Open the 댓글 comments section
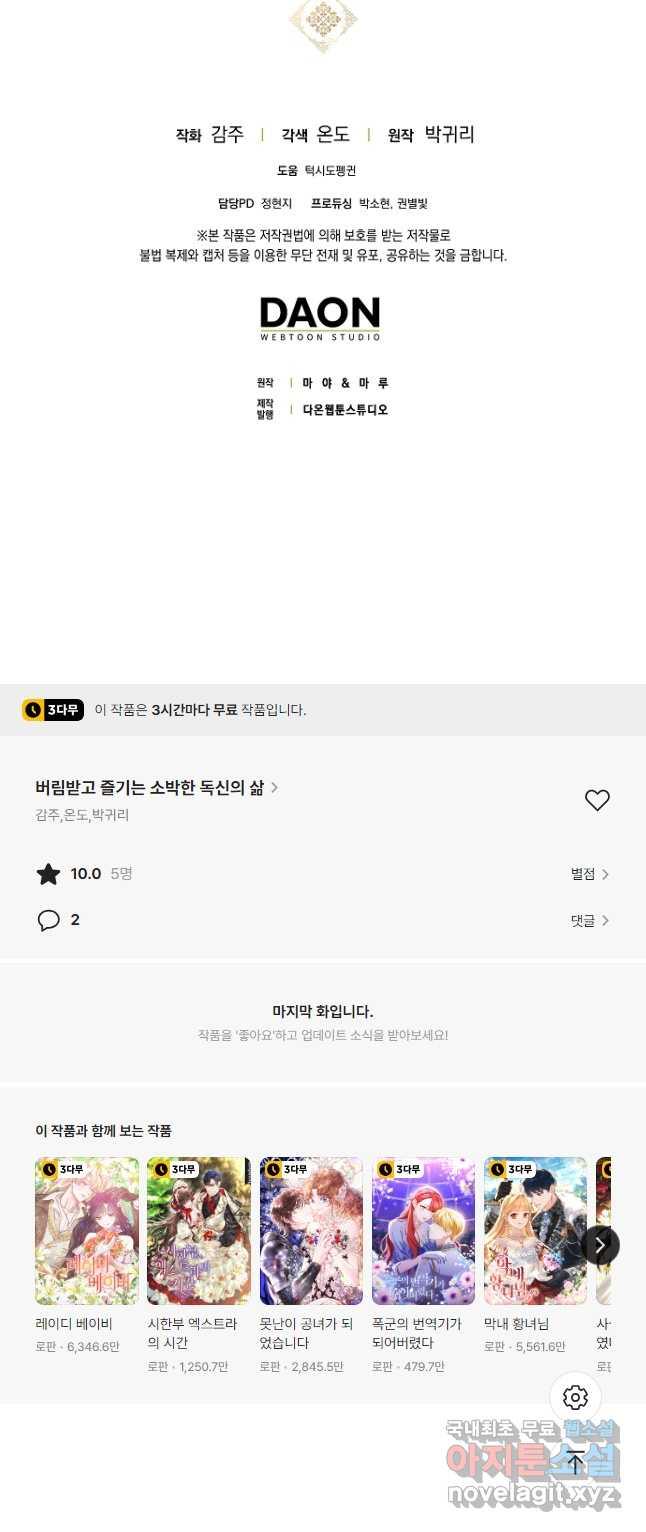 [x=589, y=920]
